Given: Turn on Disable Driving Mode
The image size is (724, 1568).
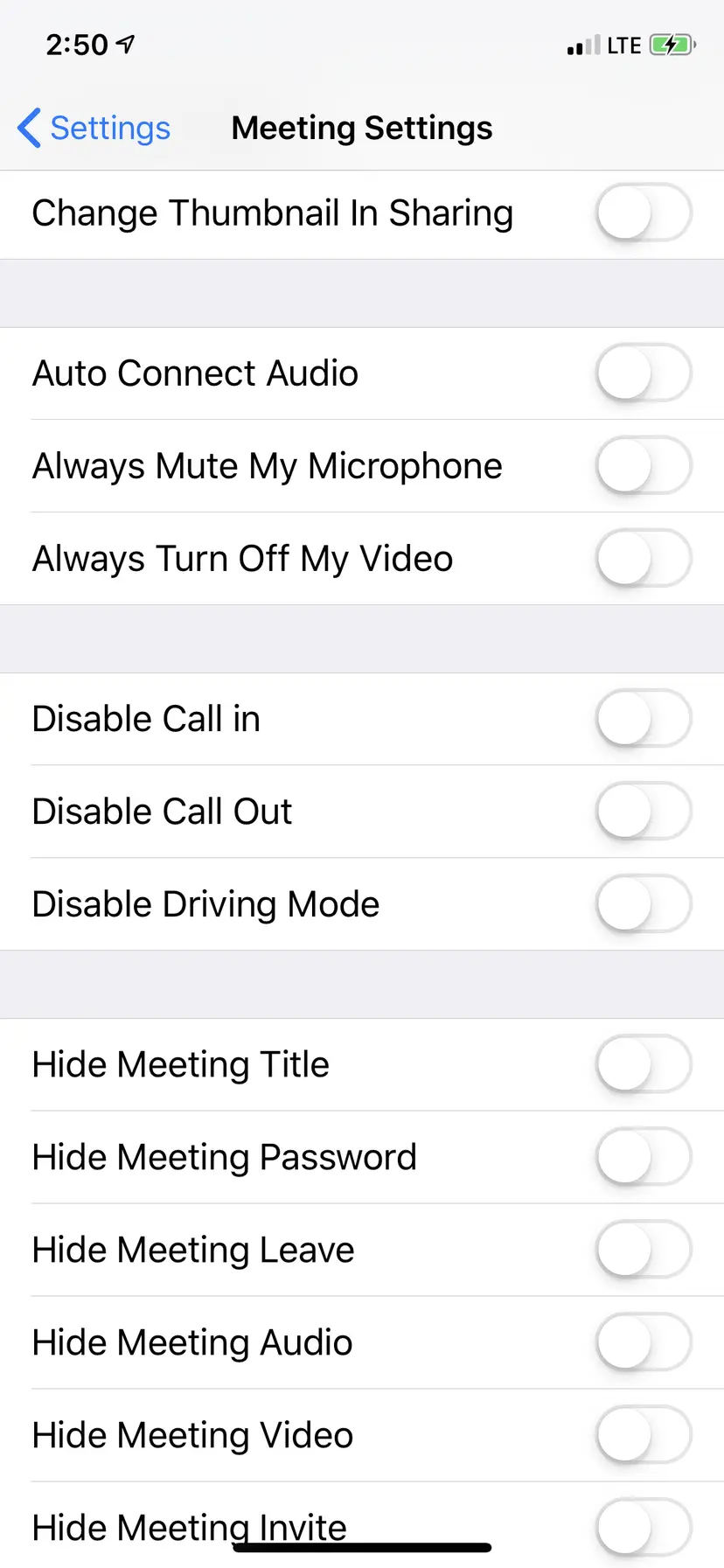Looking at the screenshot, I should [x=644, y=904].
